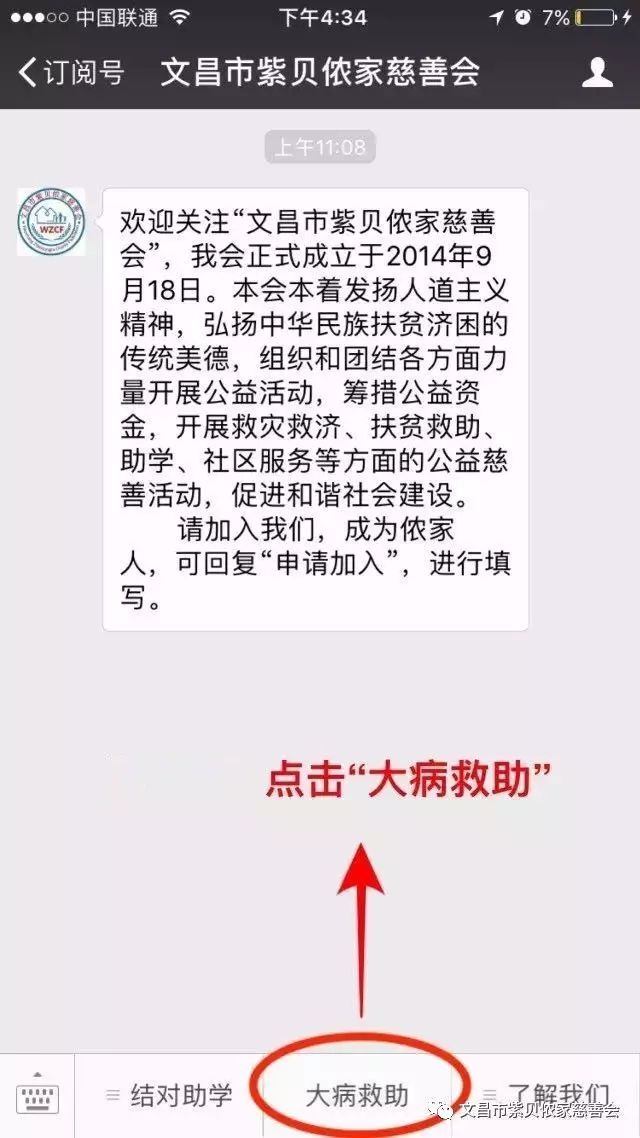
Task: Go back to 订阅号 list
Action: (x=70, y=72)
